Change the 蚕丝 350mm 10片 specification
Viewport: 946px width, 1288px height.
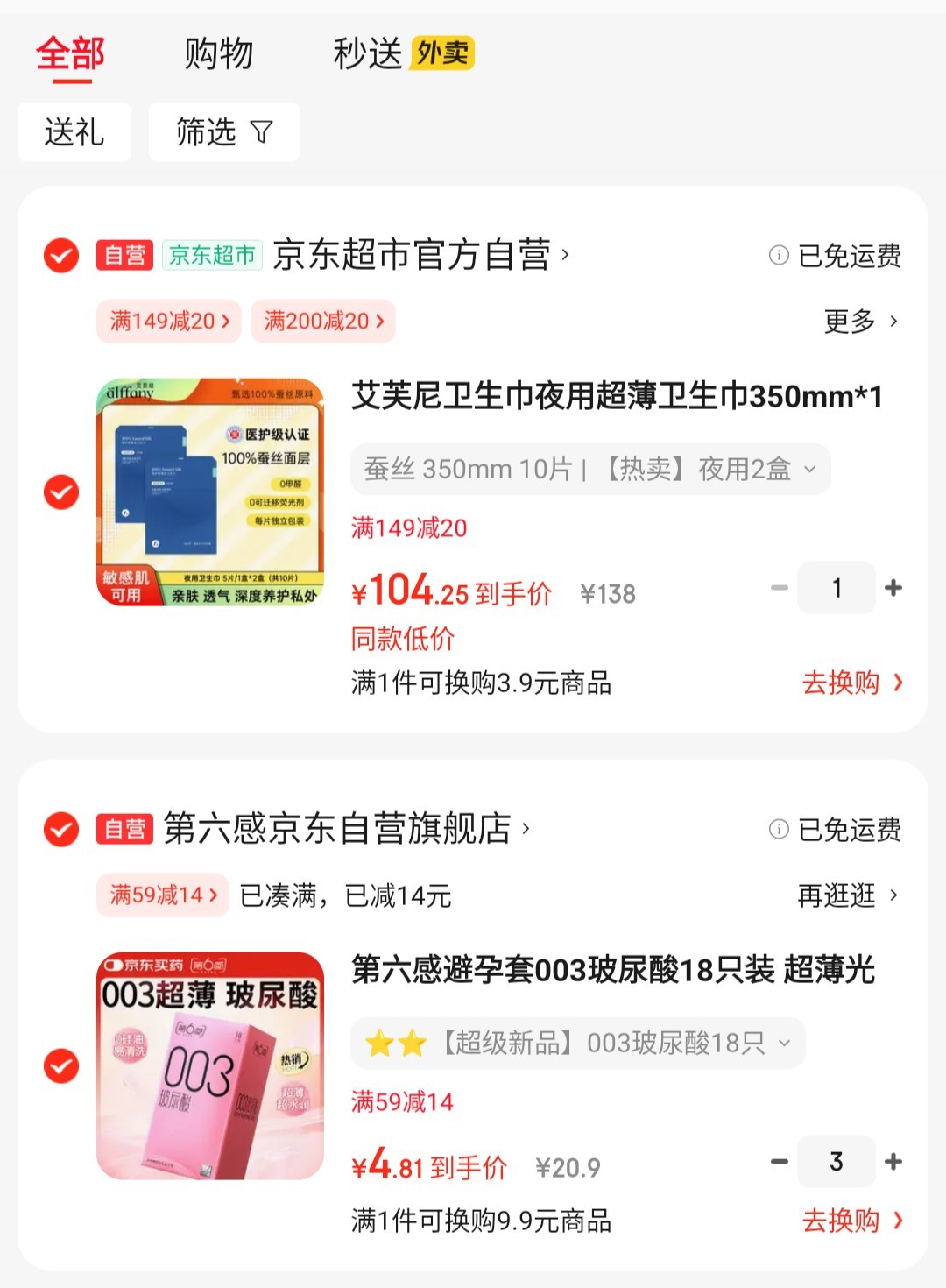pos(589,470)
